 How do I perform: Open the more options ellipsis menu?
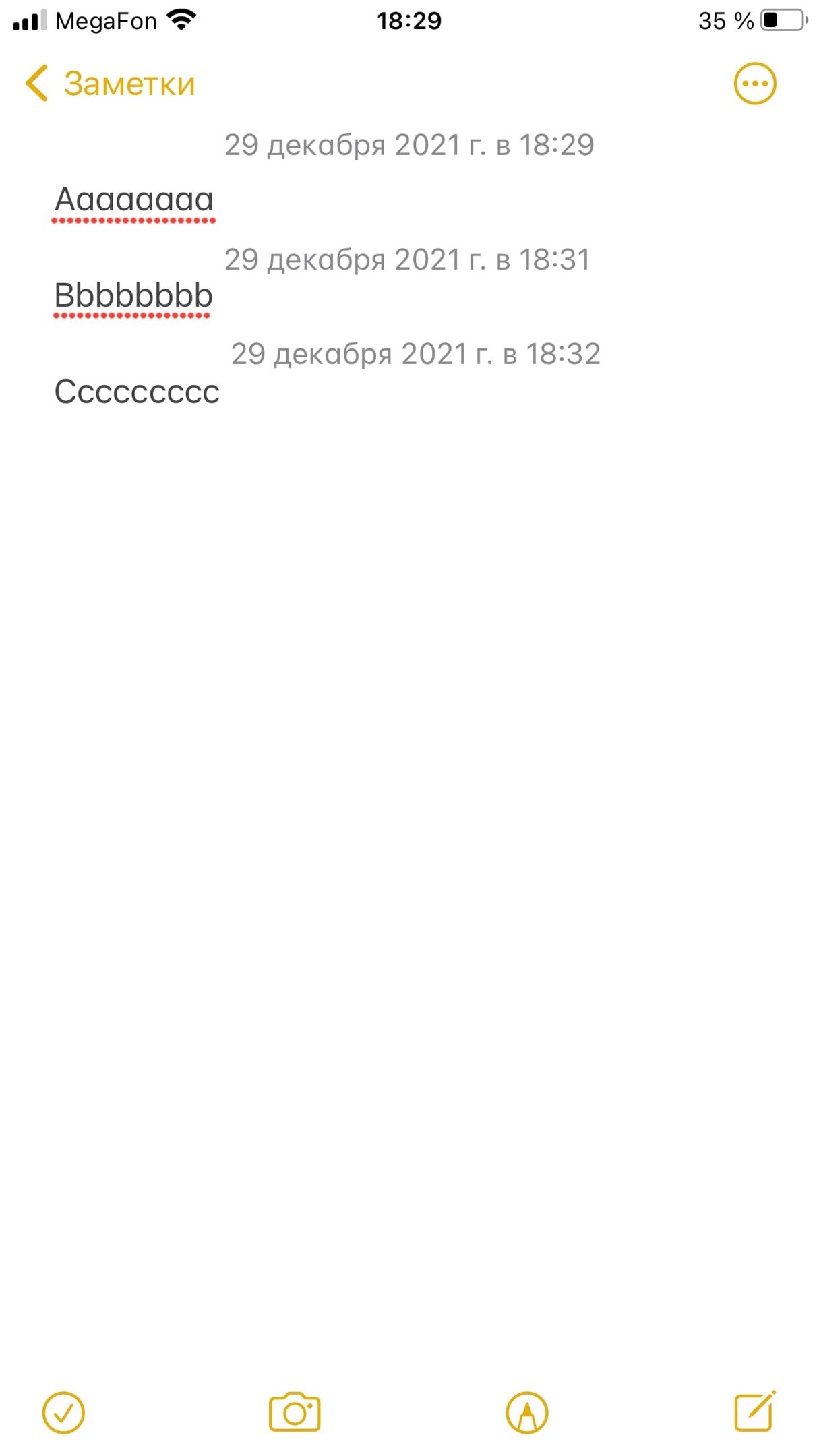[x=754, y=84]
